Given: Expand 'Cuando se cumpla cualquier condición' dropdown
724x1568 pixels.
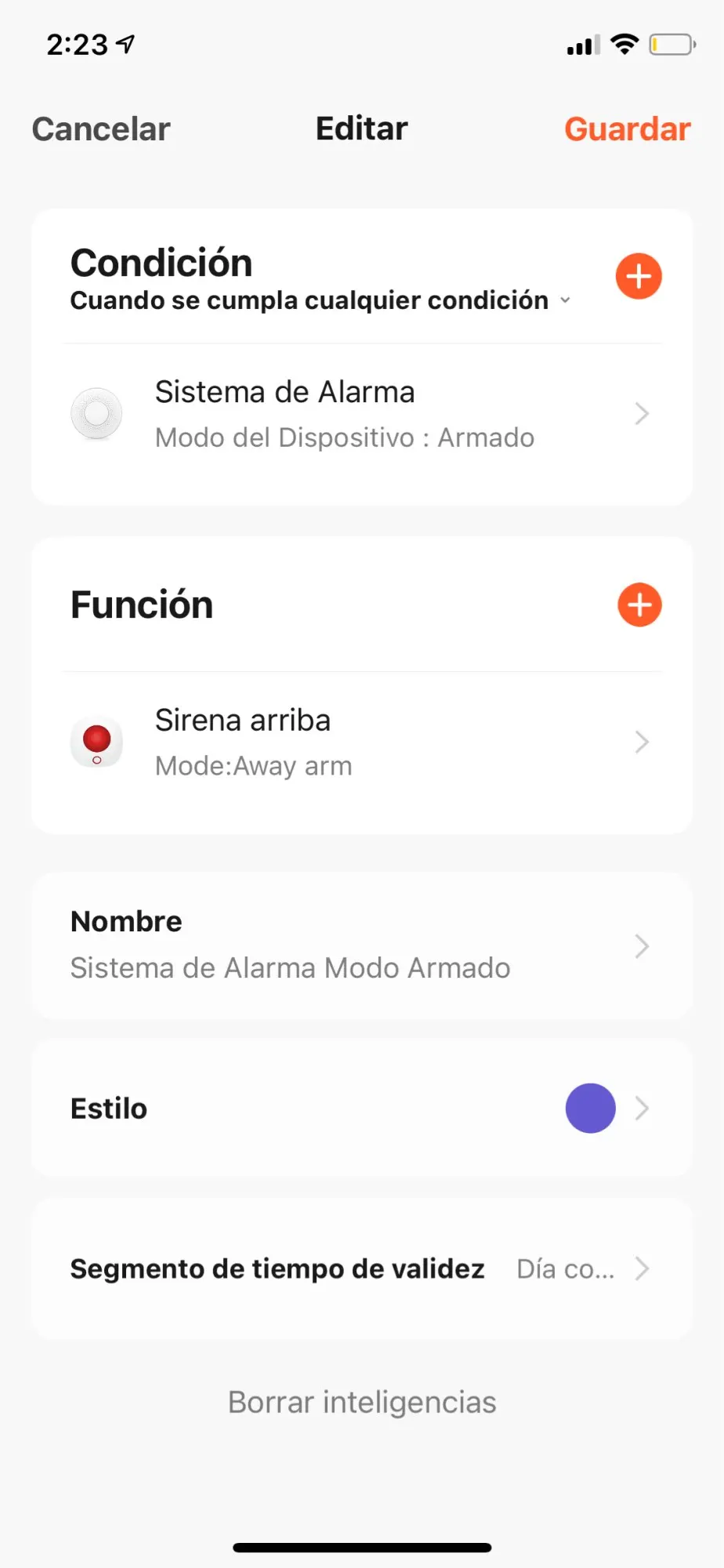Looking at the screenshot, I should pos(321,300).
